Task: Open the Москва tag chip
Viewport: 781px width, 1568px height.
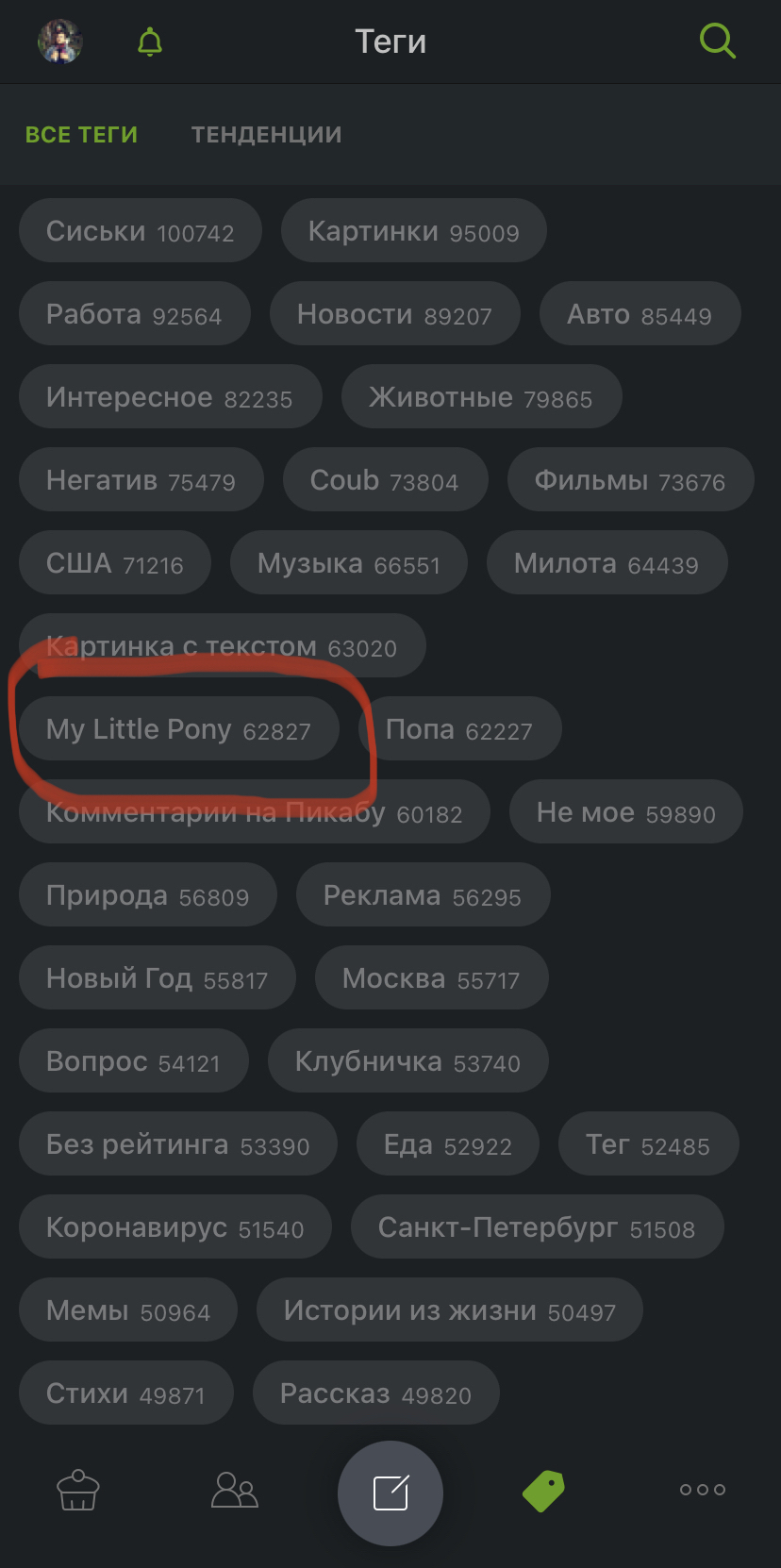Action: pos(431,978)
